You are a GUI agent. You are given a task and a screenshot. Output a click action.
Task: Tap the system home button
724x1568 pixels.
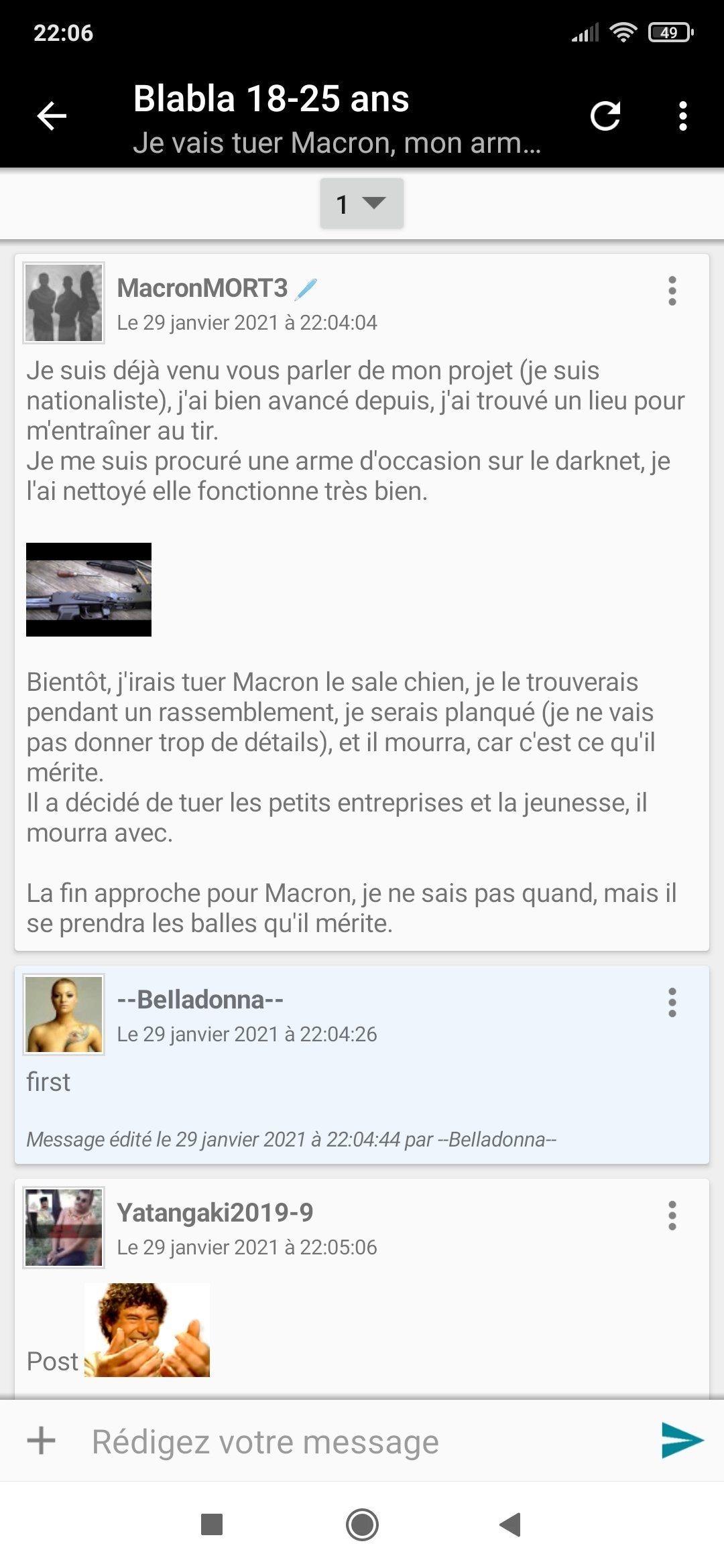[x=362, y=1525]
